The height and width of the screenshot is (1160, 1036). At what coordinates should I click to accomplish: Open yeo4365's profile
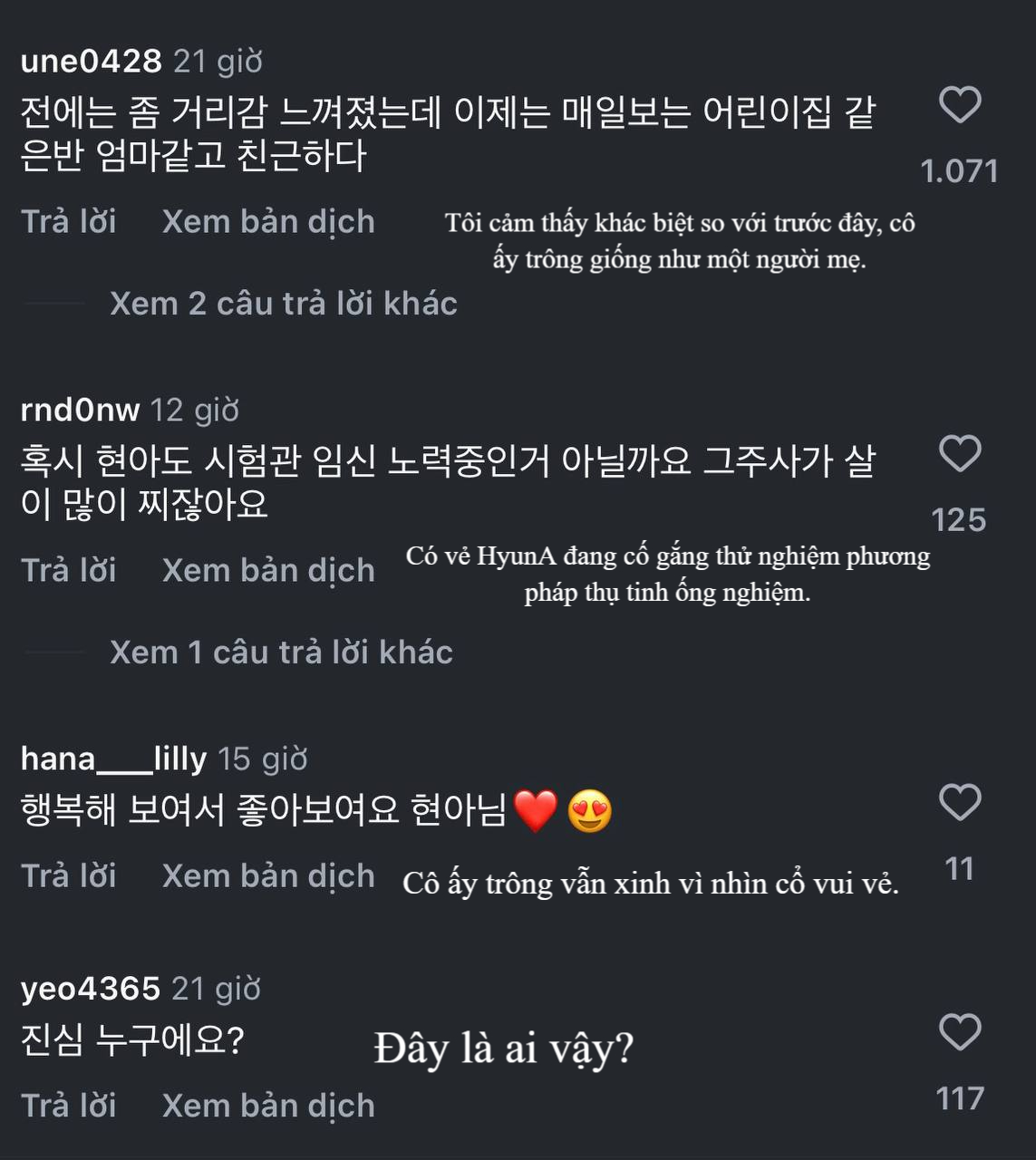[x=90, y=989]
